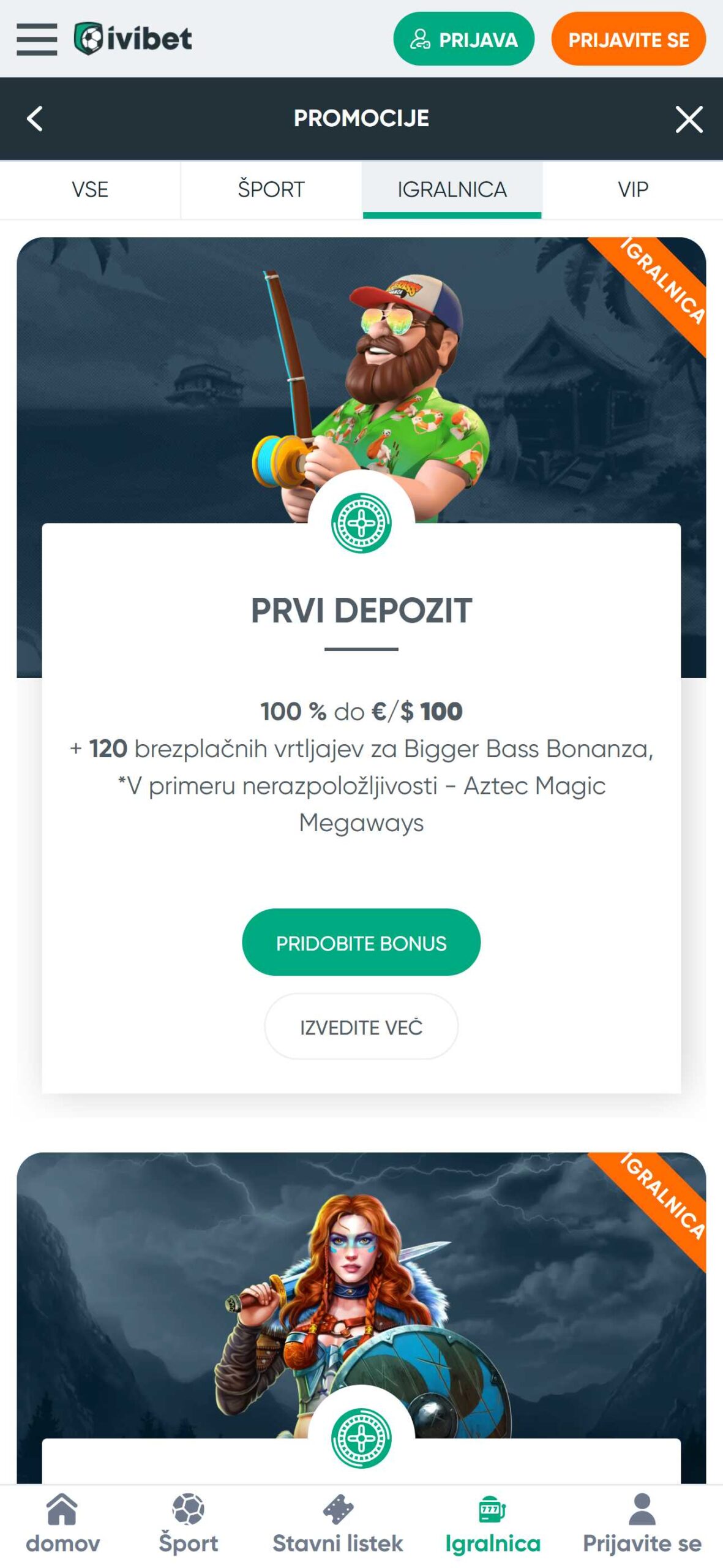Go back from Promocije
The image size is (723, 1568).
click(35, 118)
